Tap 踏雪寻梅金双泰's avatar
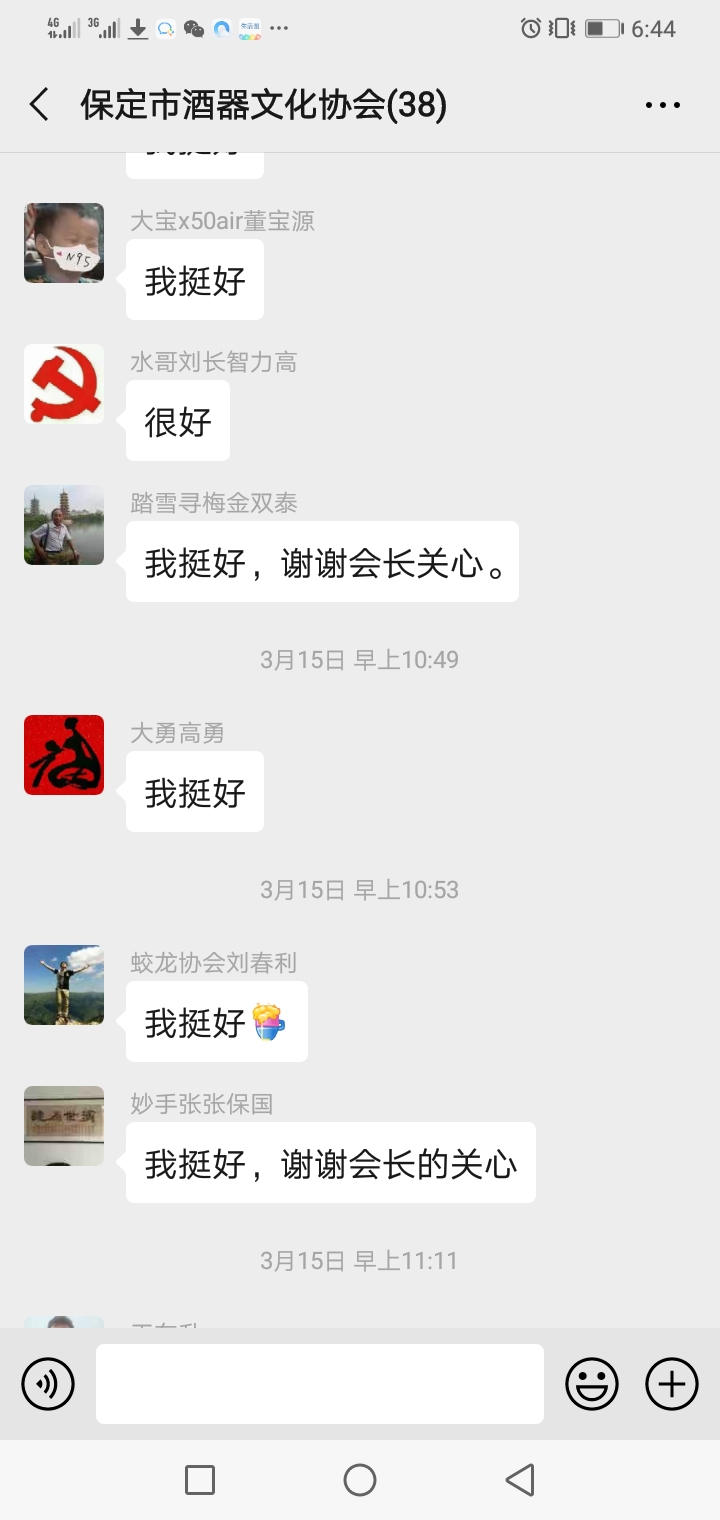Screen dimensions: 720x1520 64,525
